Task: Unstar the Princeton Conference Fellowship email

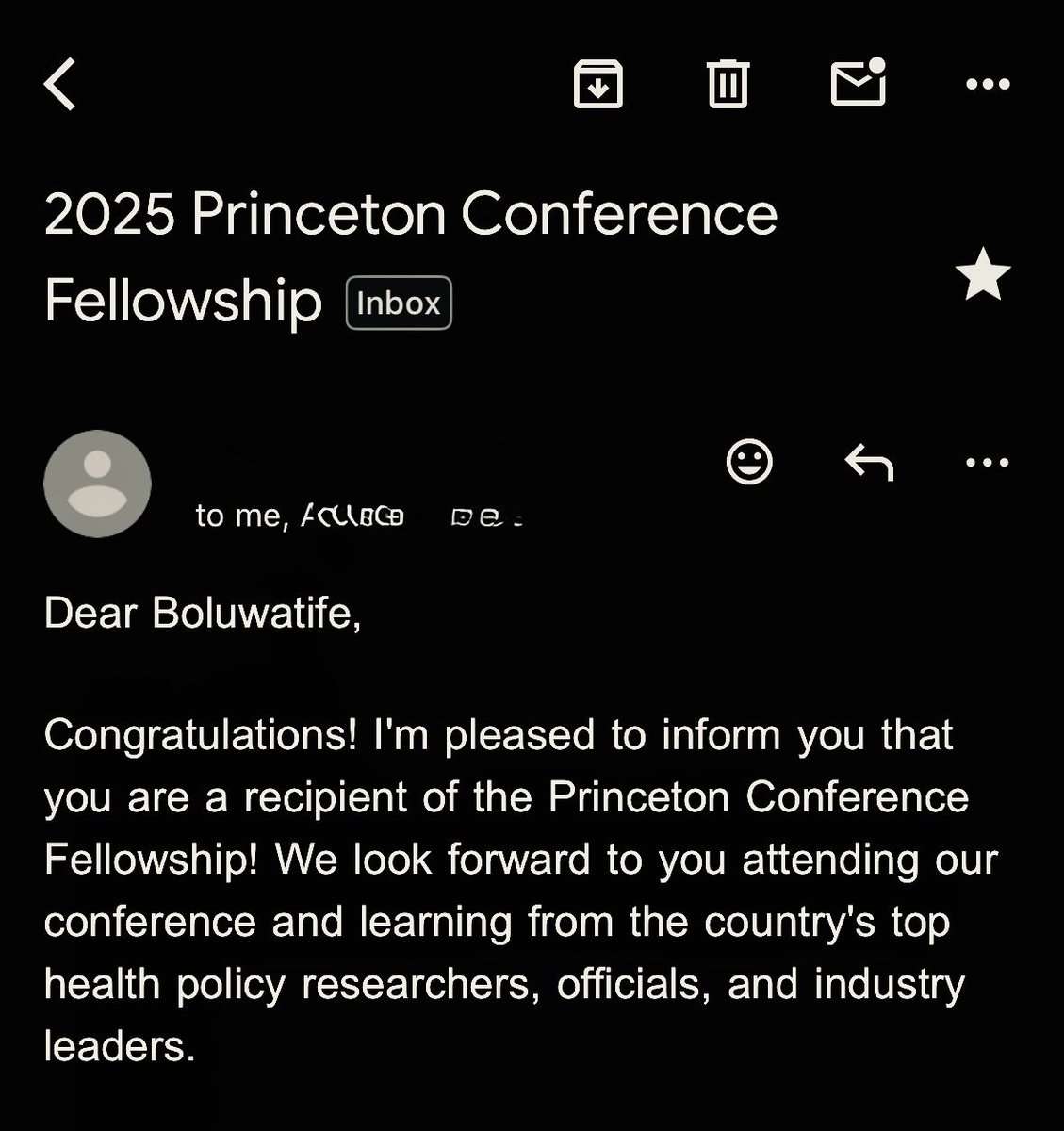Action: [983, 275]
